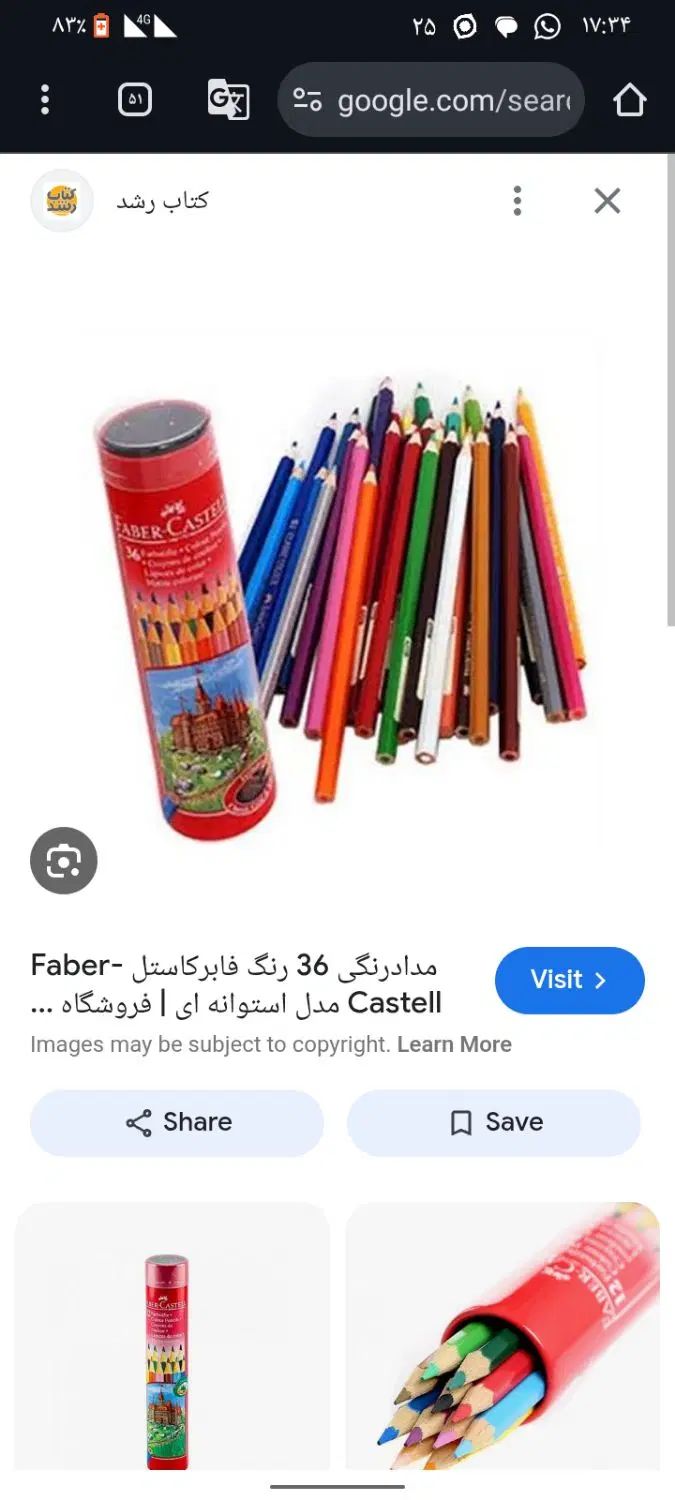Share this image
675x1500 pixels.
(177, 1122)
